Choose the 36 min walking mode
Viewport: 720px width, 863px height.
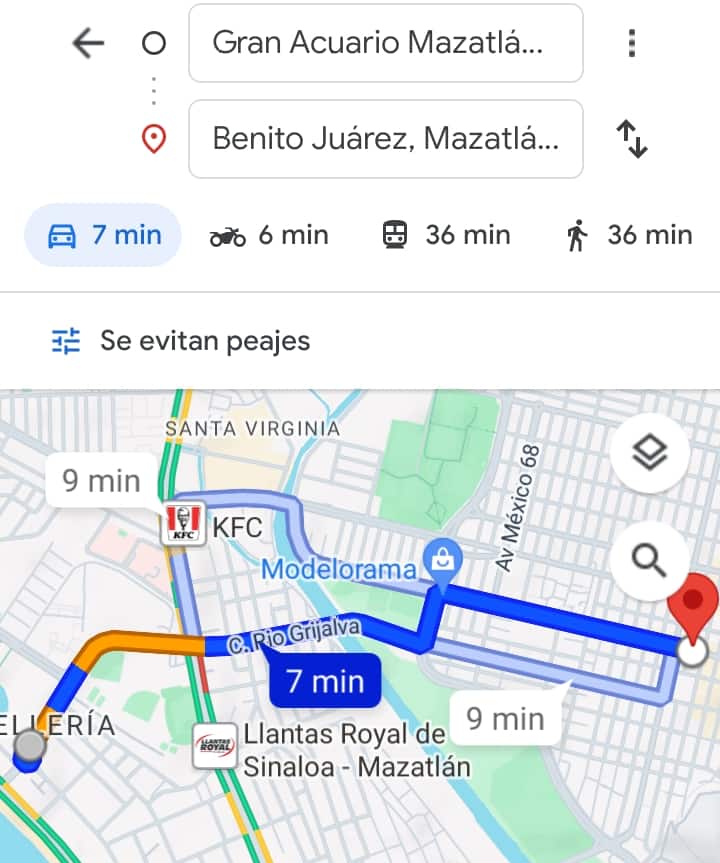[628, 235]
